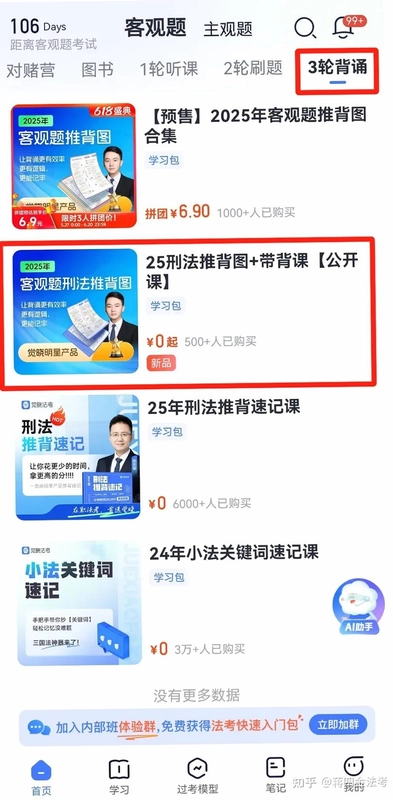Viewport: 393px width, 800px height.
Task: Open 24年小法关键词速记课 card
Action: click(x=196, y=604)
